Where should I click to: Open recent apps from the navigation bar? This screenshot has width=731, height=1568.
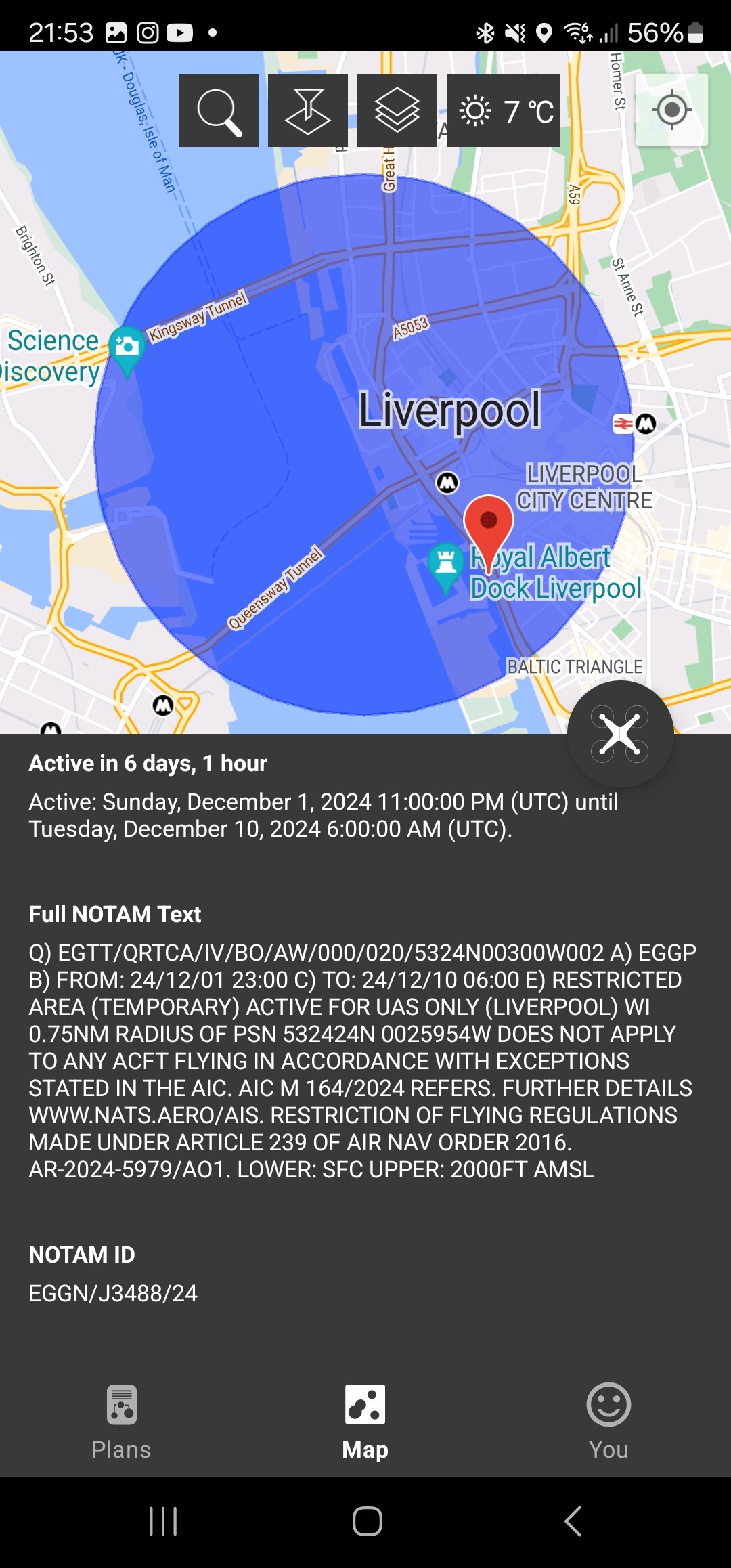coord(163,1521)
